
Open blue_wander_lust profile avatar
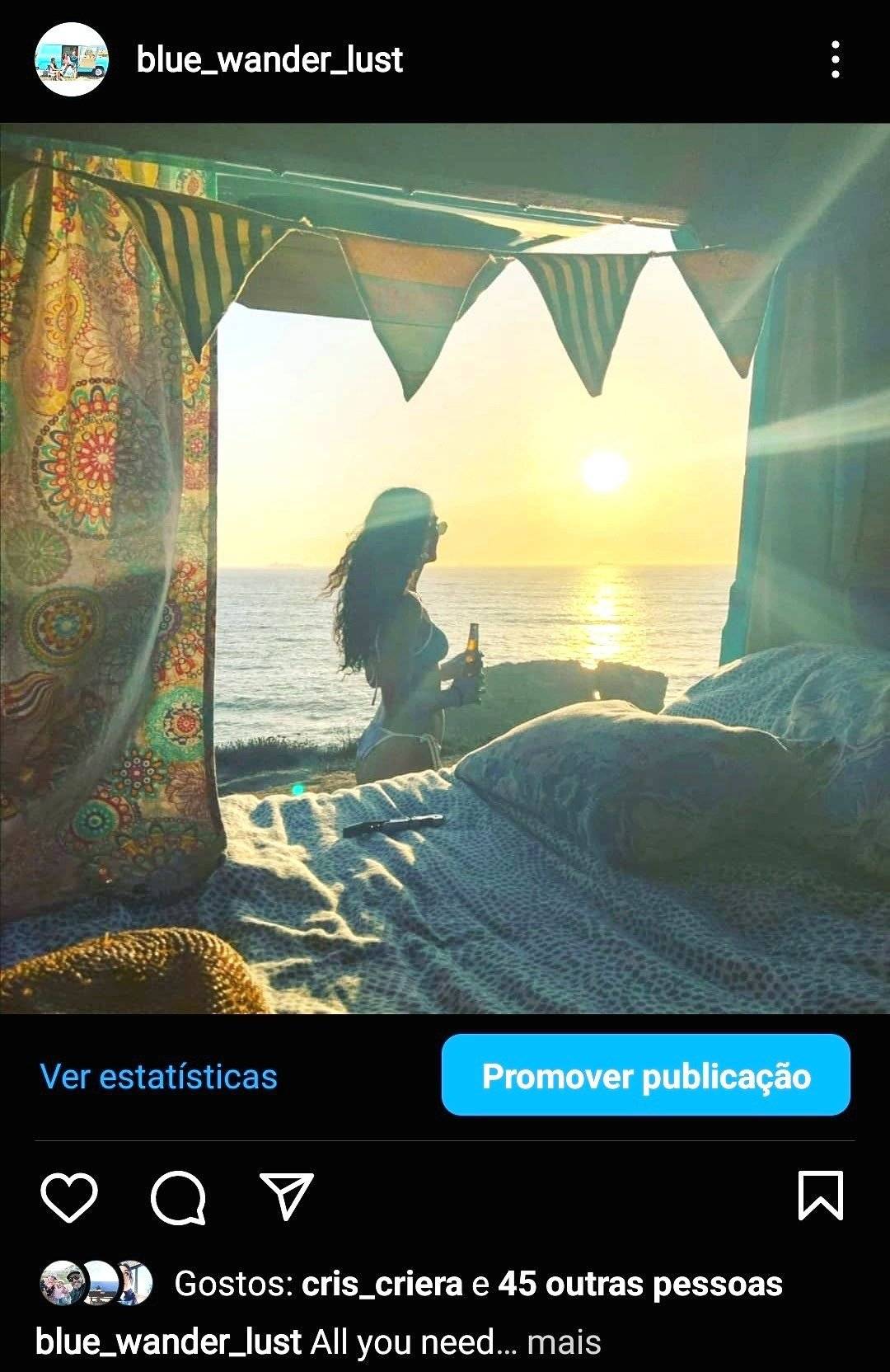click(72, 60)
